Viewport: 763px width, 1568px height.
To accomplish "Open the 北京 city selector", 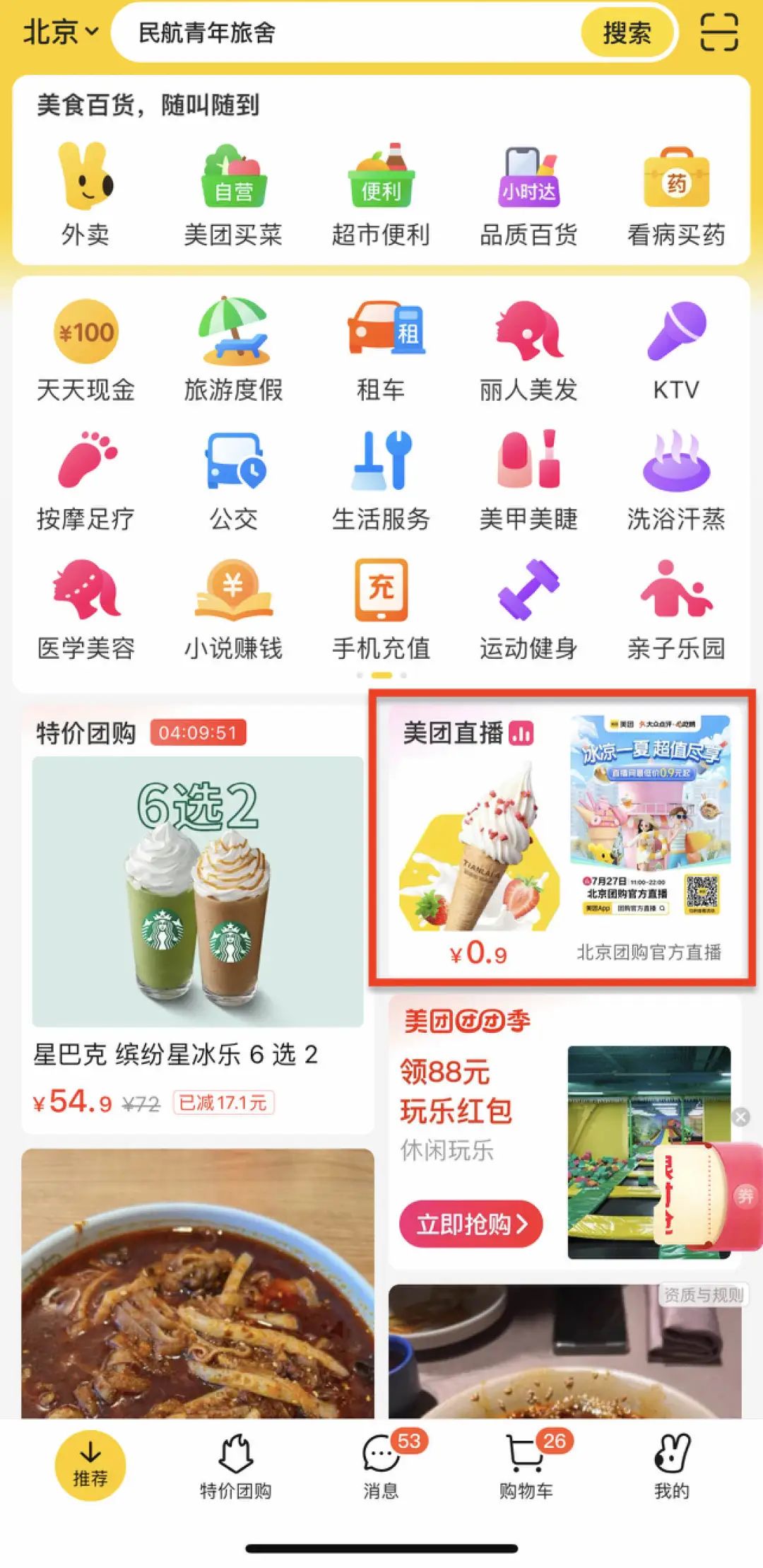I will click(60, 33).
